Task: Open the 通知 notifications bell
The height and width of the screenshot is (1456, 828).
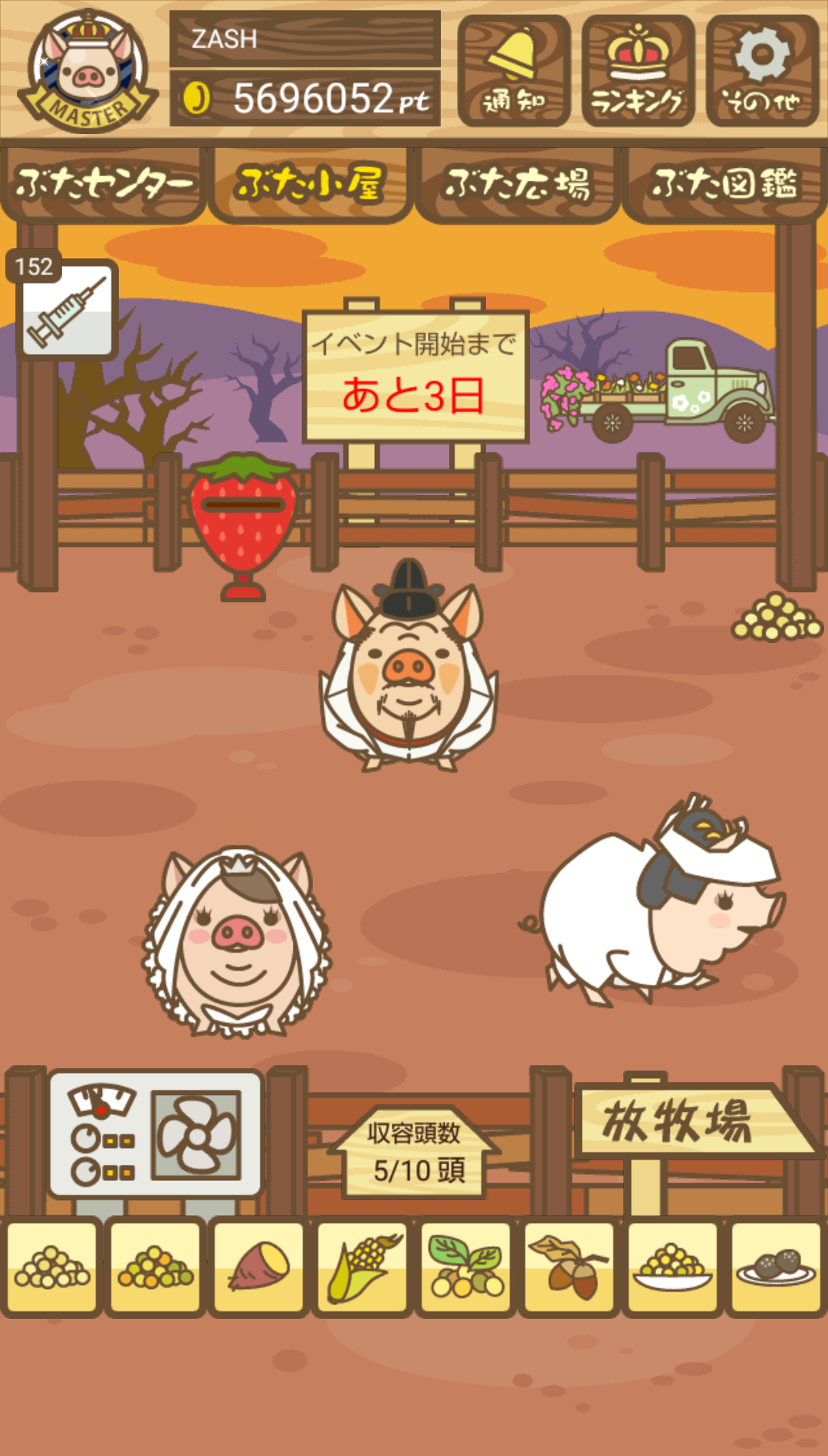Action: pos(514,71)
